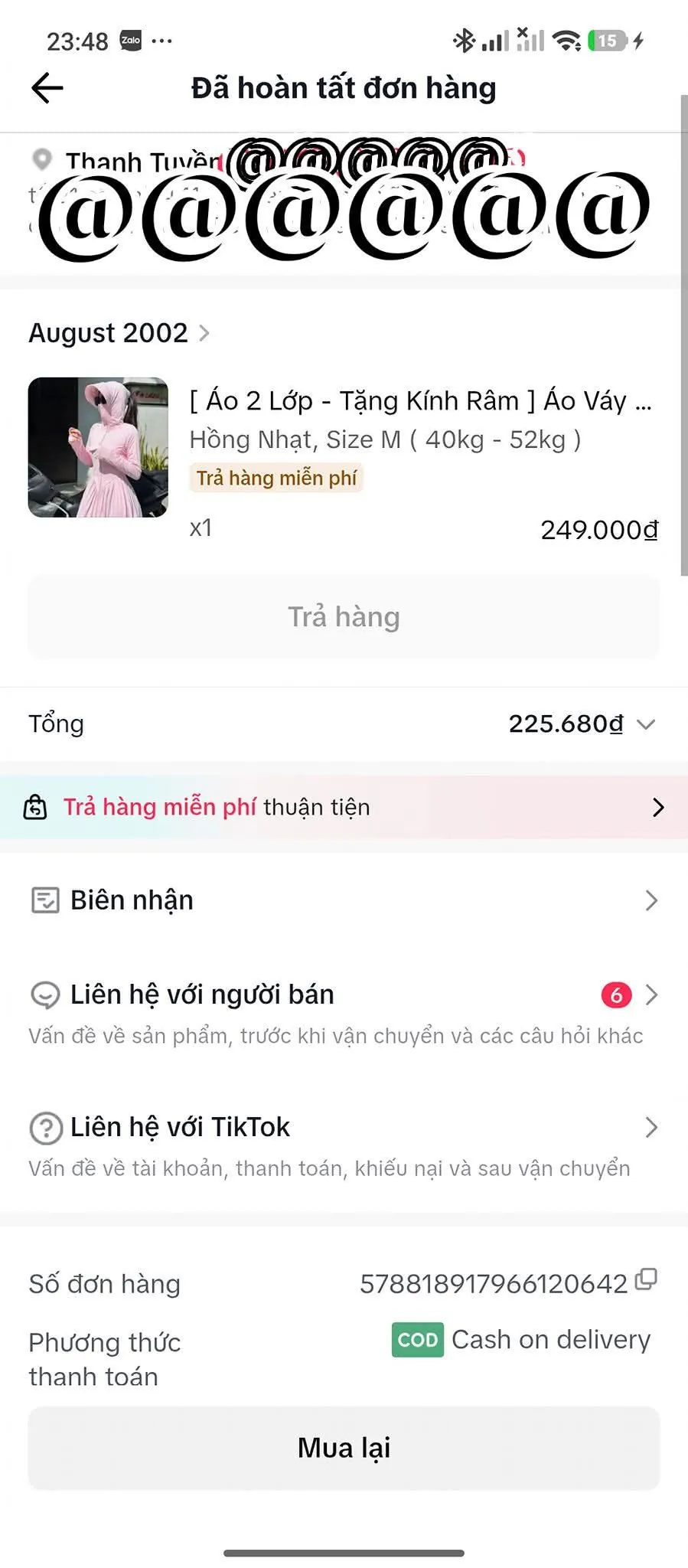Tap the Mua lại button
Image resolution: width=688 pixels, height=1568 pixels.
coord(344,1447)
